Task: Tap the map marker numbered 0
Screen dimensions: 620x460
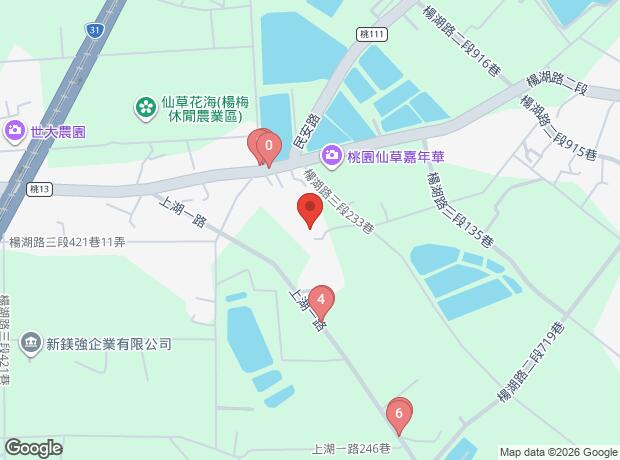Action: pos(269,150)
